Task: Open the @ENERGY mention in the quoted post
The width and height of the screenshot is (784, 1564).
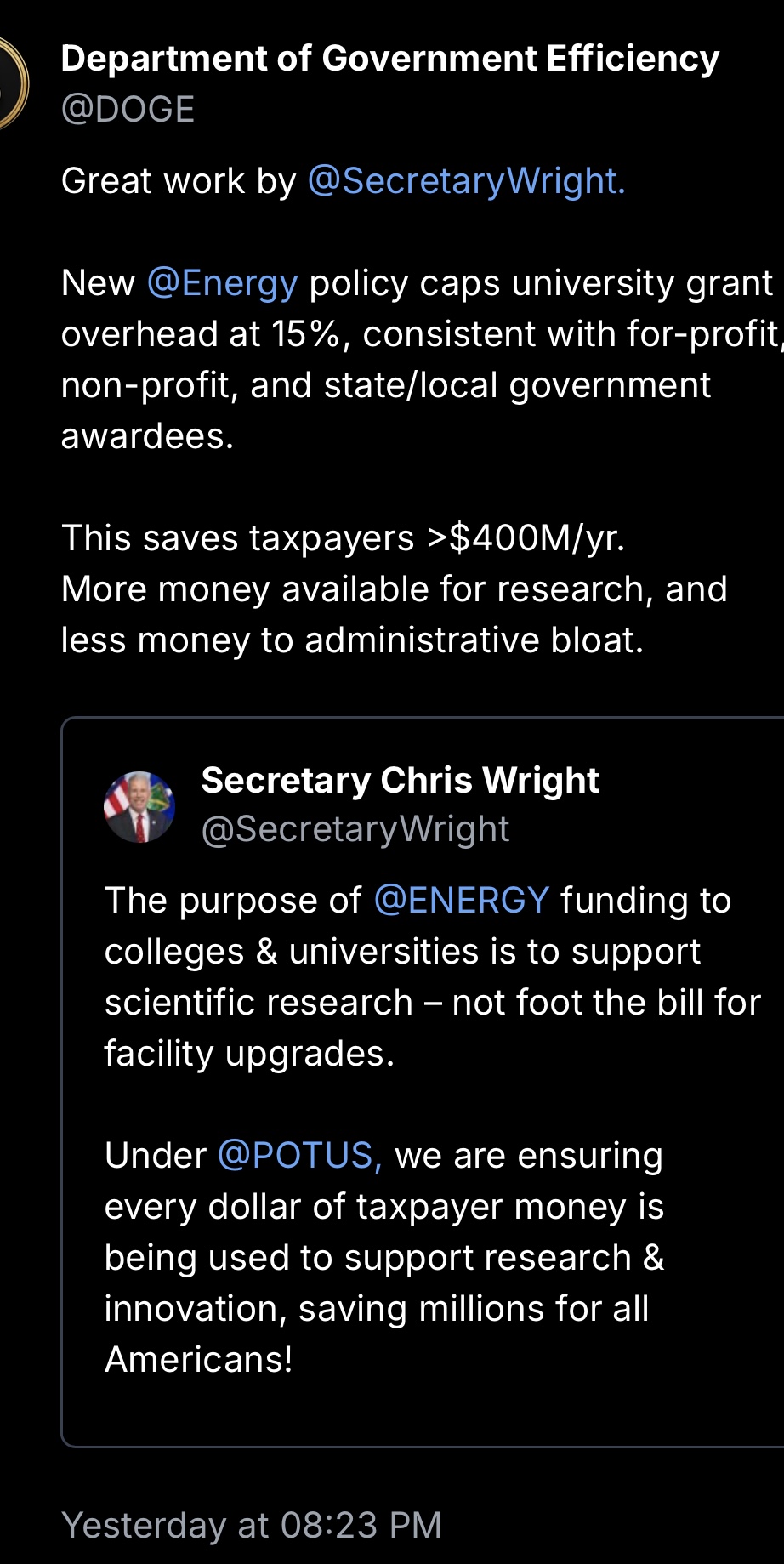Action: 462,900
